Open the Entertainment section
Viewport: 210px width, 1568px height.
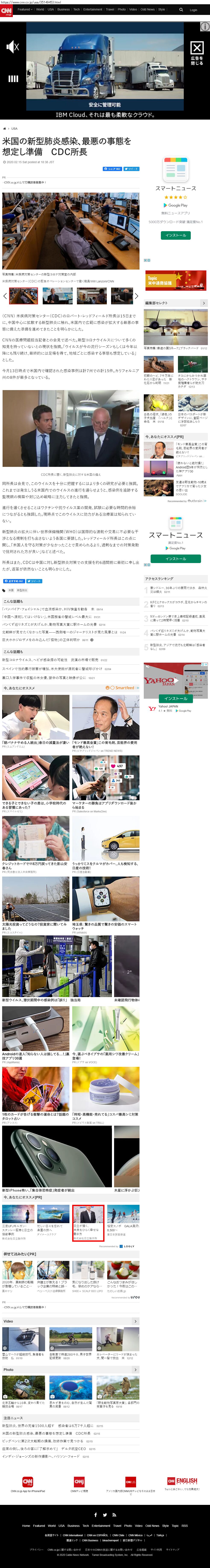[x=93, y=10]
